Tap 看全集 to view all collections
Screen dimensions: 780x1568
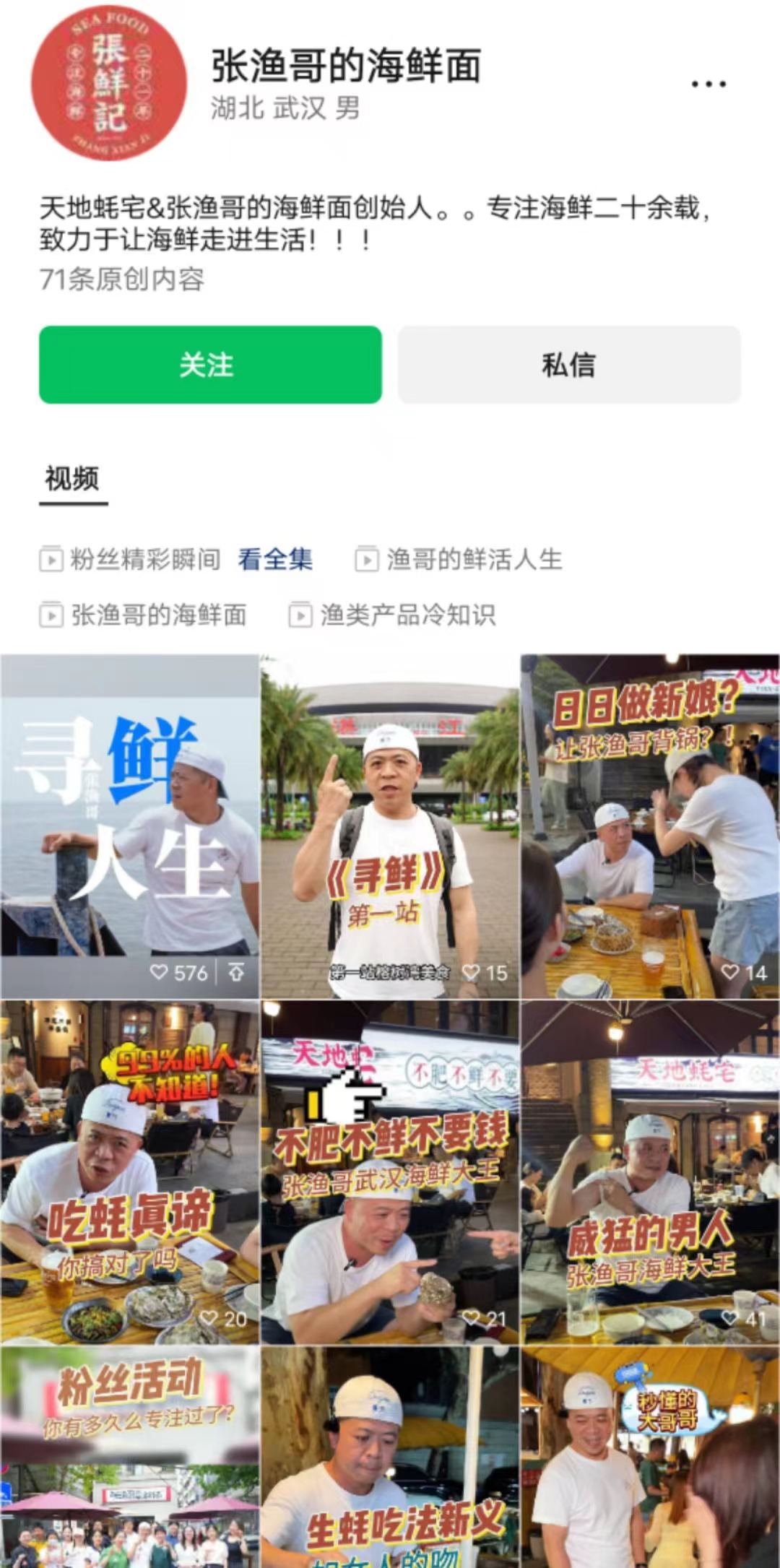tap(275, 560)
